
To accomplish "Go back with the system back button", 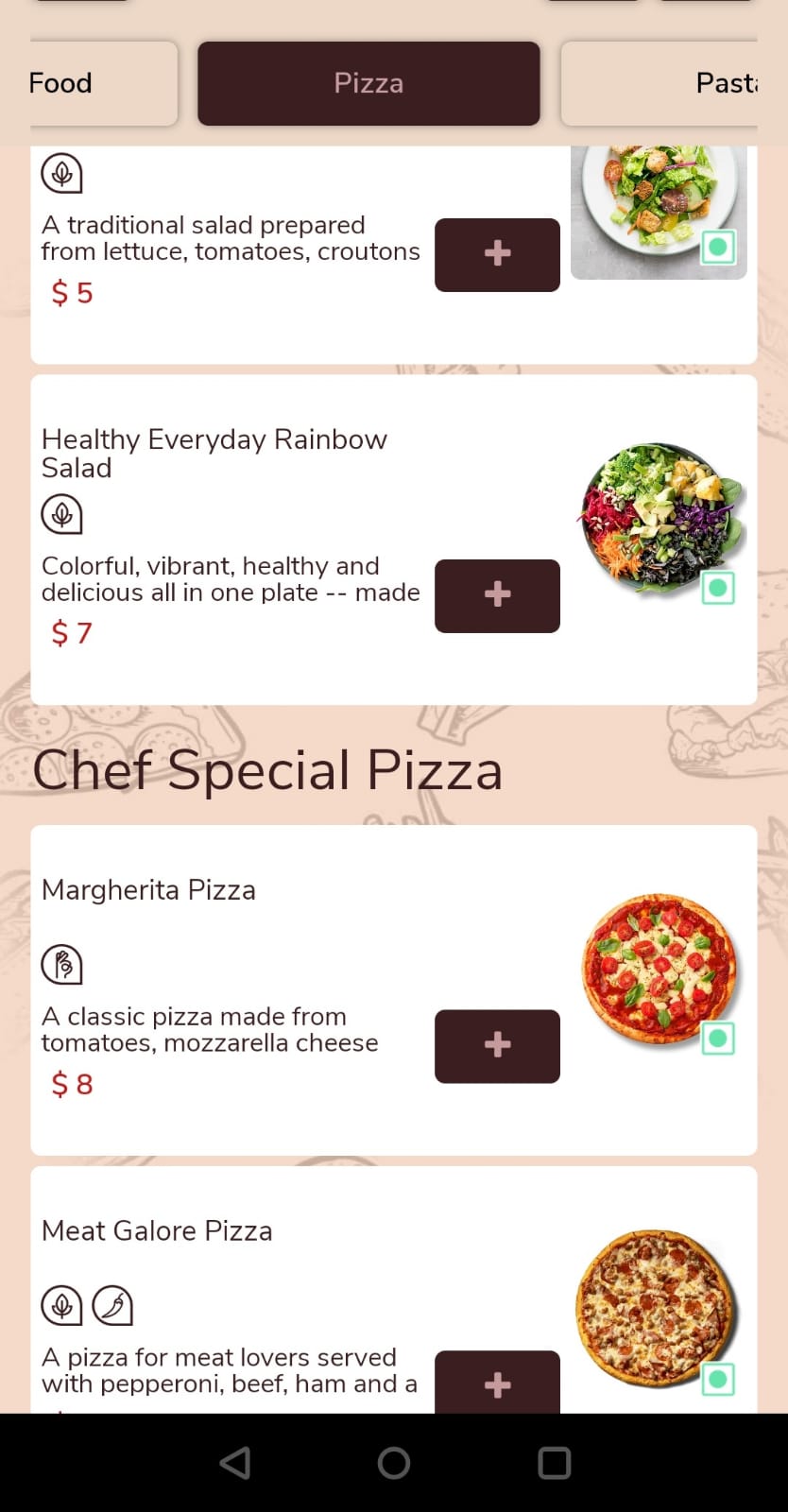I will [x=234, y=1463].
